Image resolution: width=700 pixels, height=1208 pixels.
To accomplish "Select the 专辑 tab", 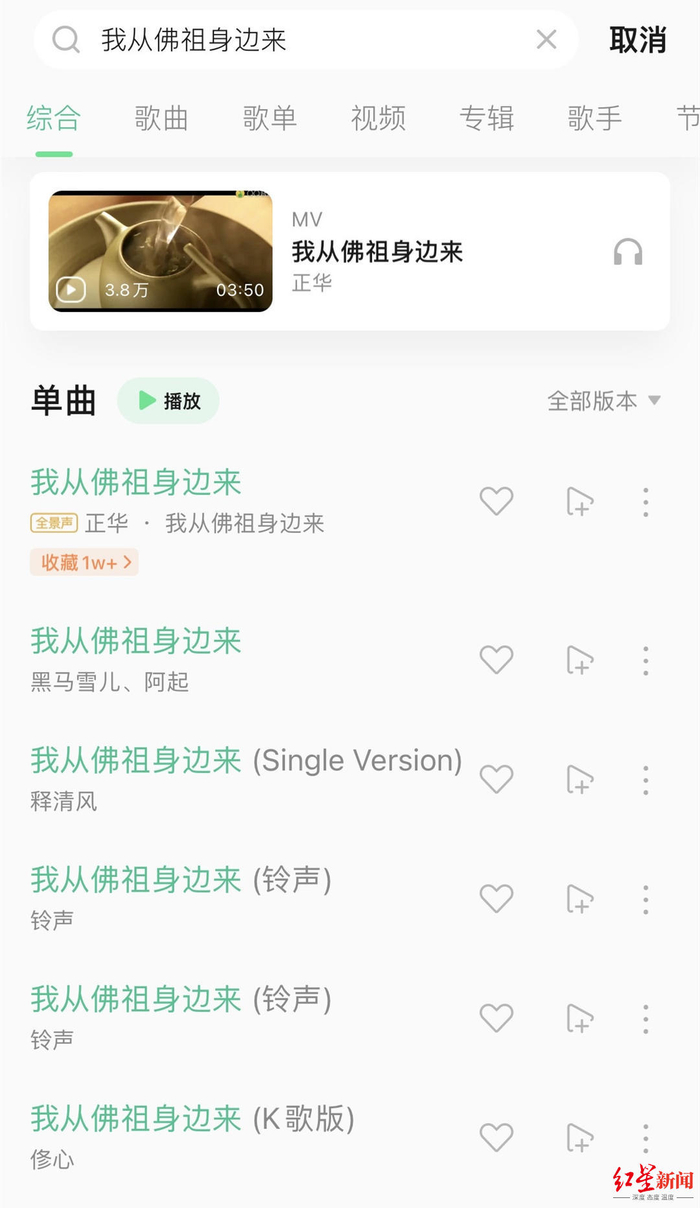I will (x=486, y=119).
